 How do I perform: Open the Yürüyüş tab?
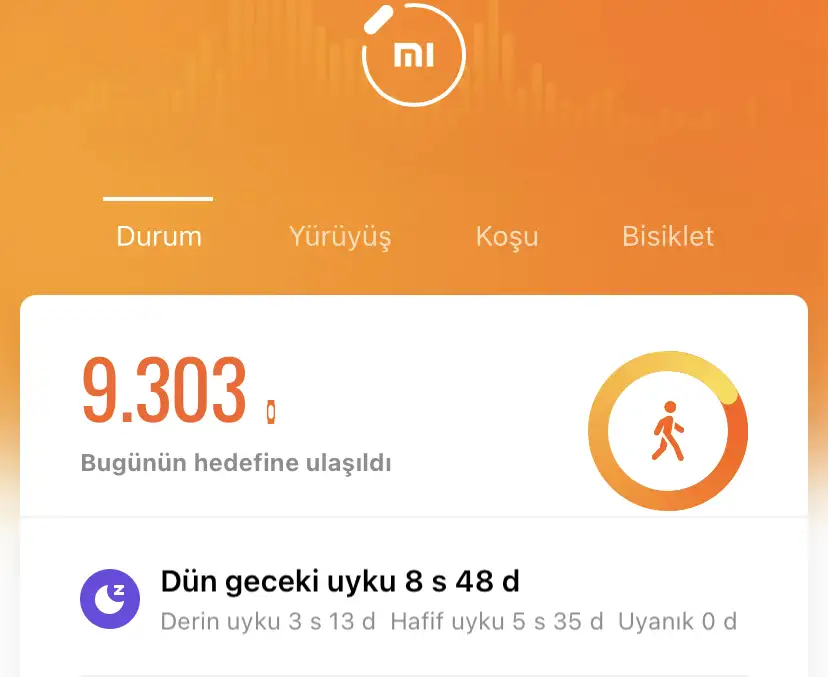(340, 237)
